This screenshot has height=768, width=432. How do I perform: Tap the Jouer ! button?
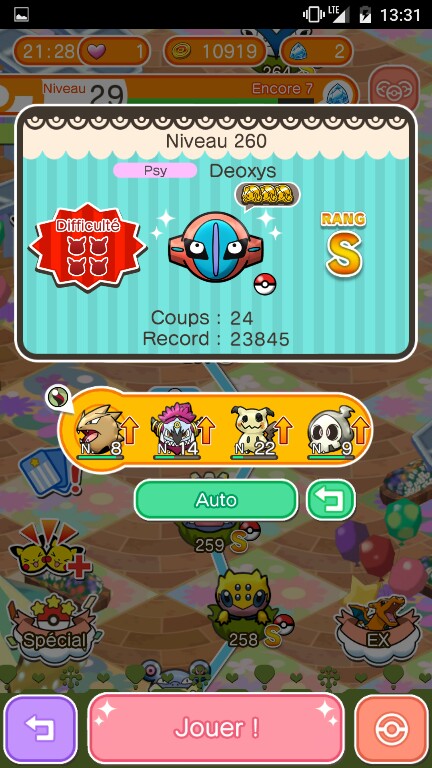[216, 728]
